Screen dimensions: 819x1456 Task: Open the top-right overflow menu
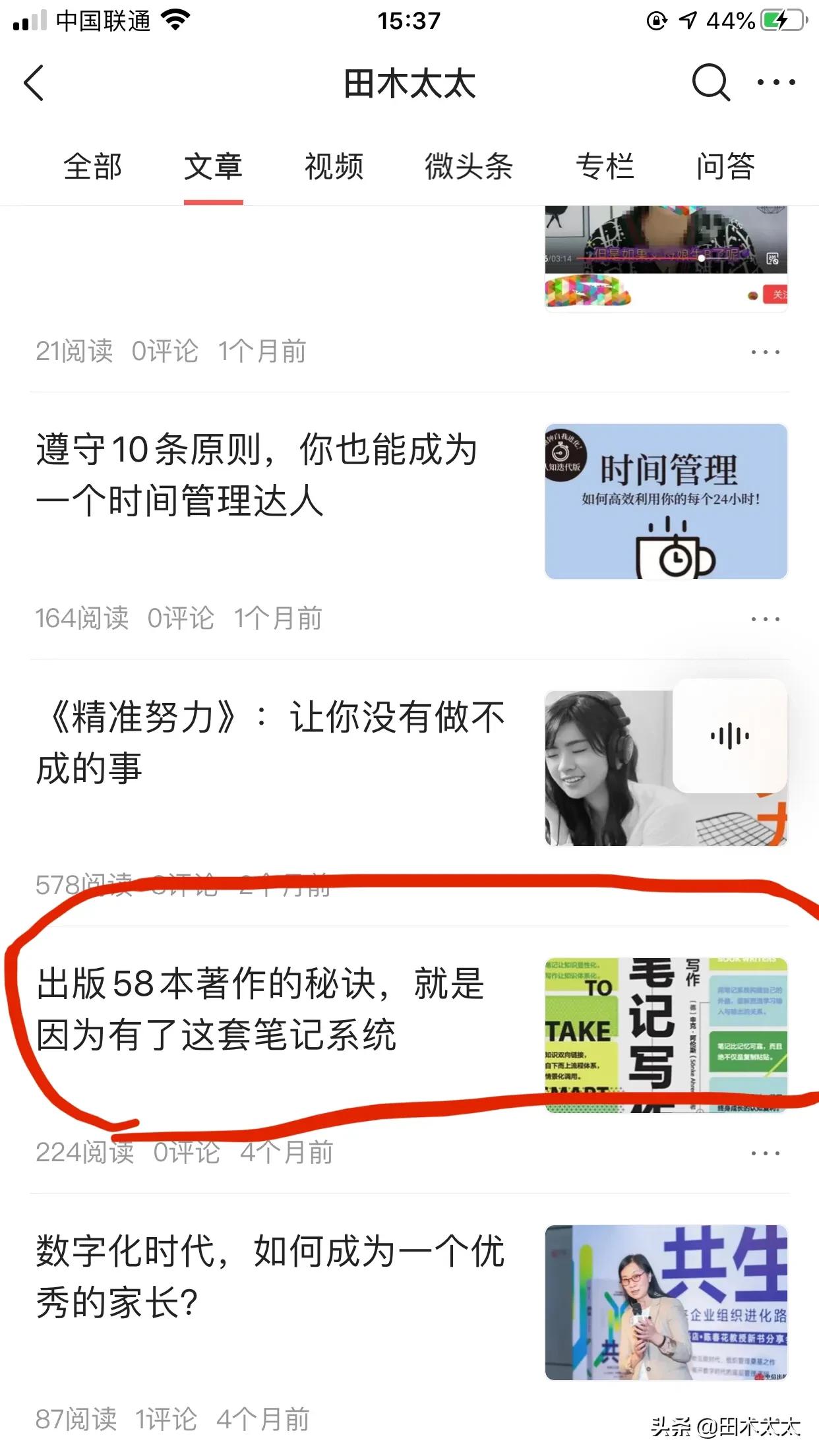[x=776, y=83]
